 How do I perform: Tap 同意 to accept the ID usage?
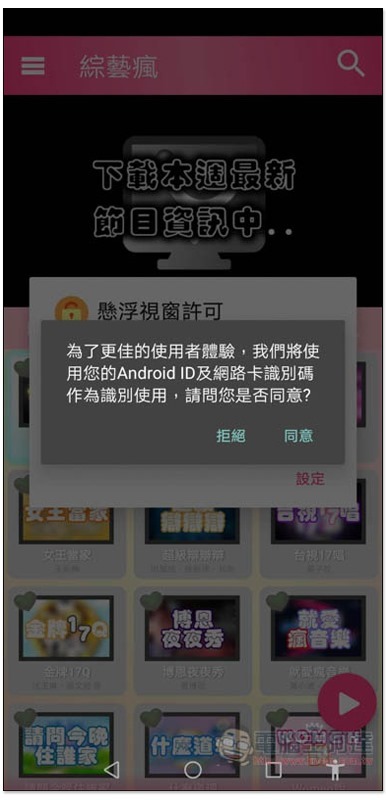[x=298, y=436]
